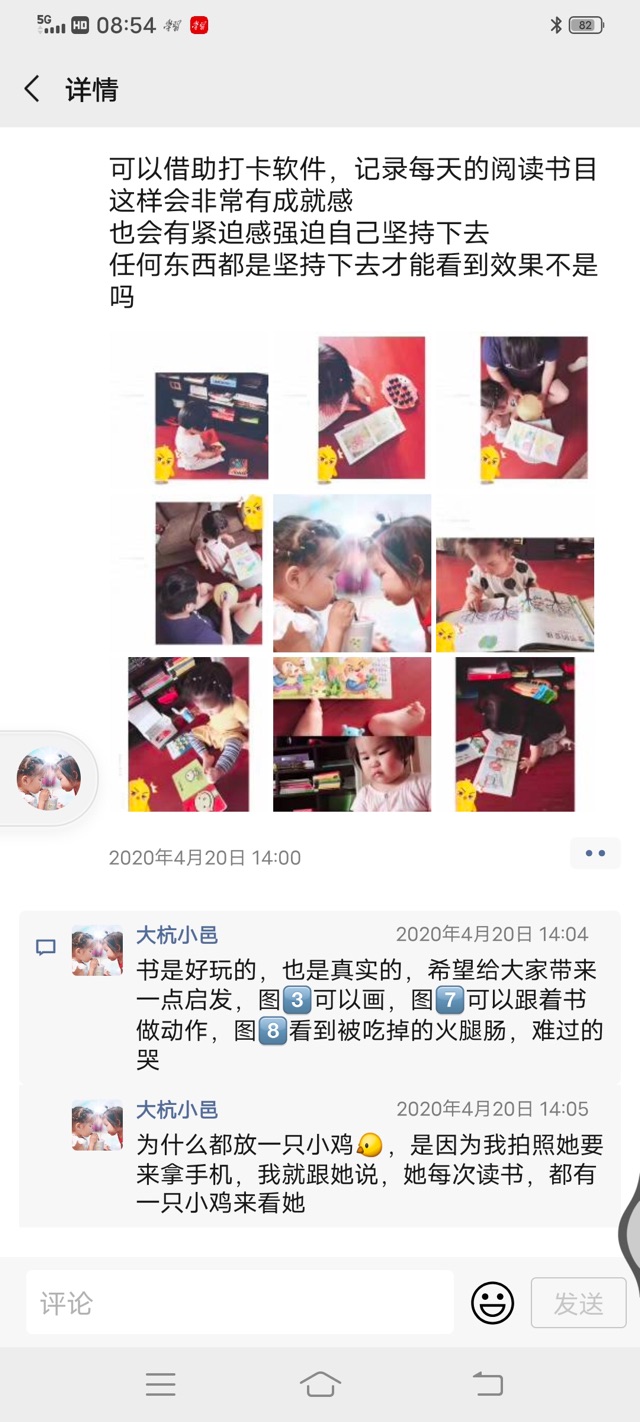Tap the 评论 comment input field
640x1422 pixels.
240,1303
